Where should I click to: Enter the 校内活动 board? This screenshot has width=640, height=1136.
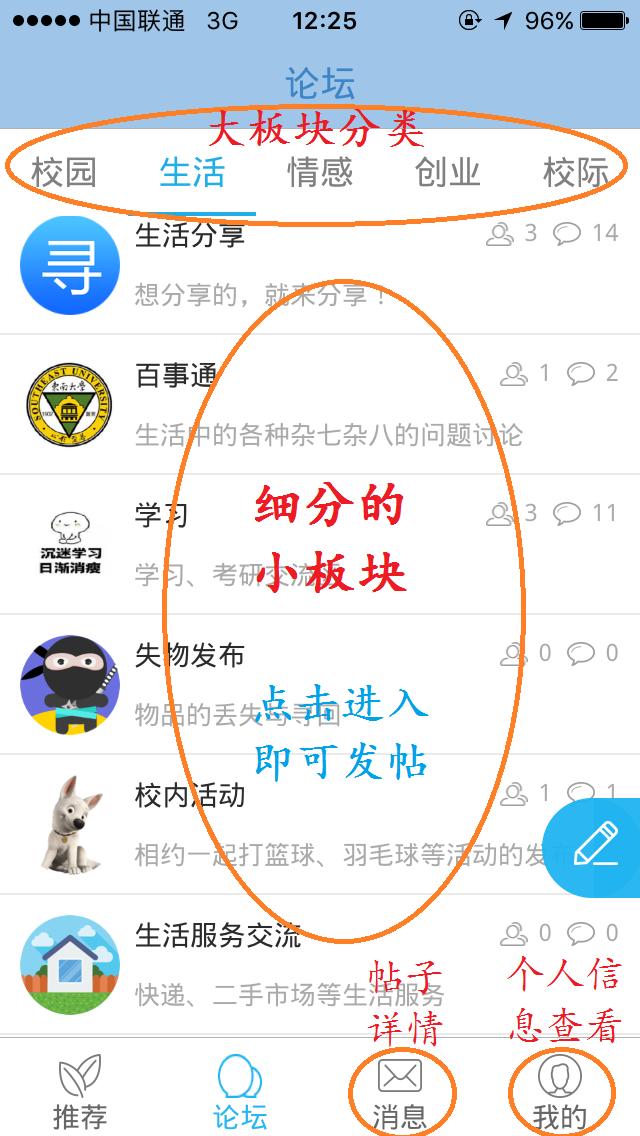click(320, 824)
